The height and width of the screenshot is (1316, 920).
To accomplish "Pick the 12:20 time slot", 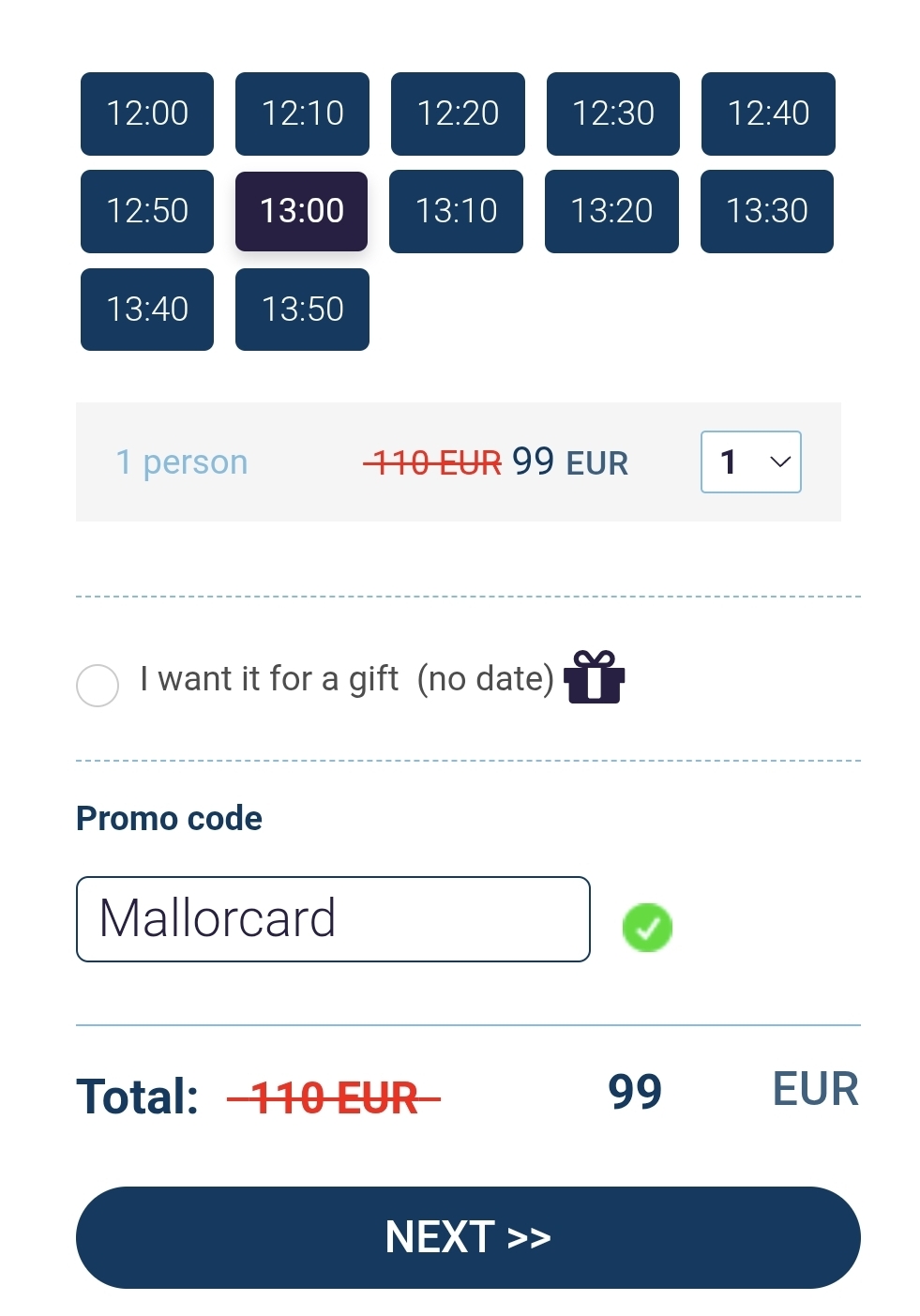I will 458,113.
